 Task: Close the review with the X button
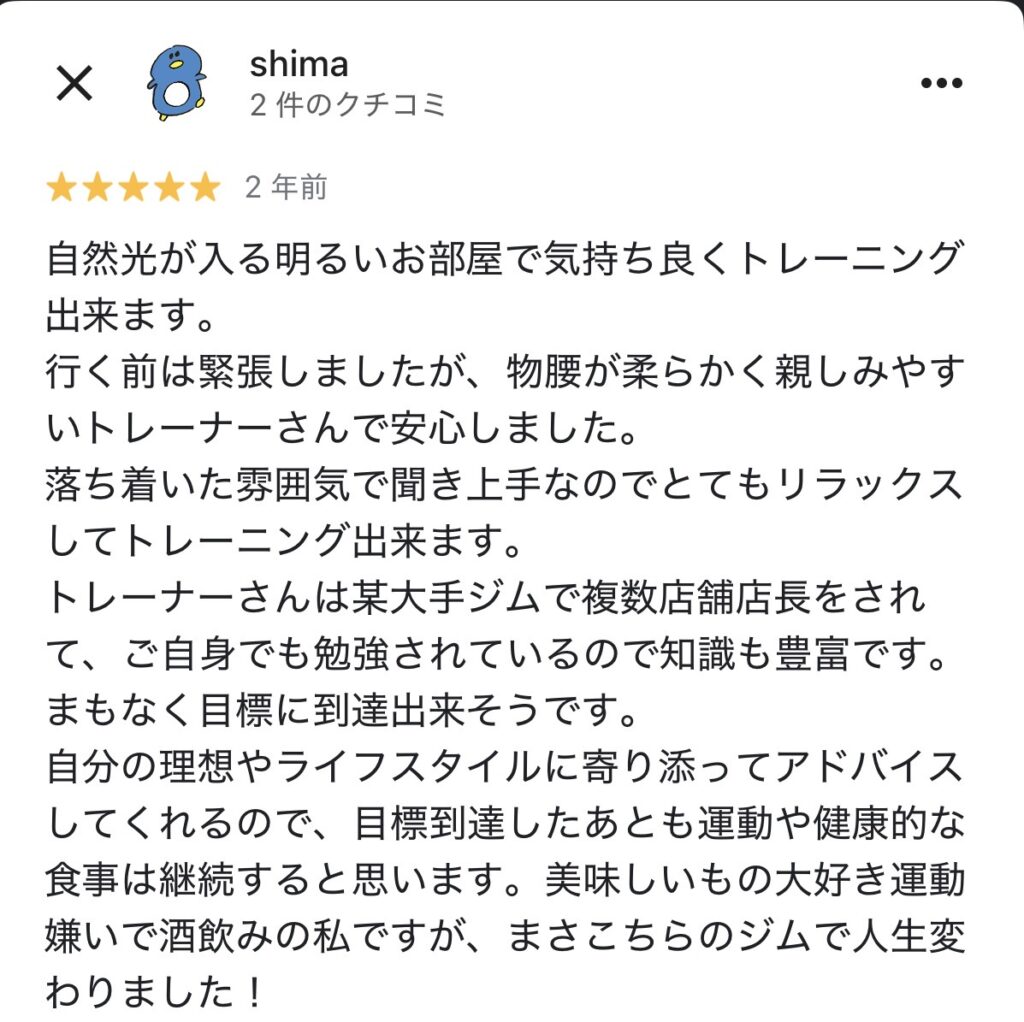pyautogui.click(x=74, y=84)
